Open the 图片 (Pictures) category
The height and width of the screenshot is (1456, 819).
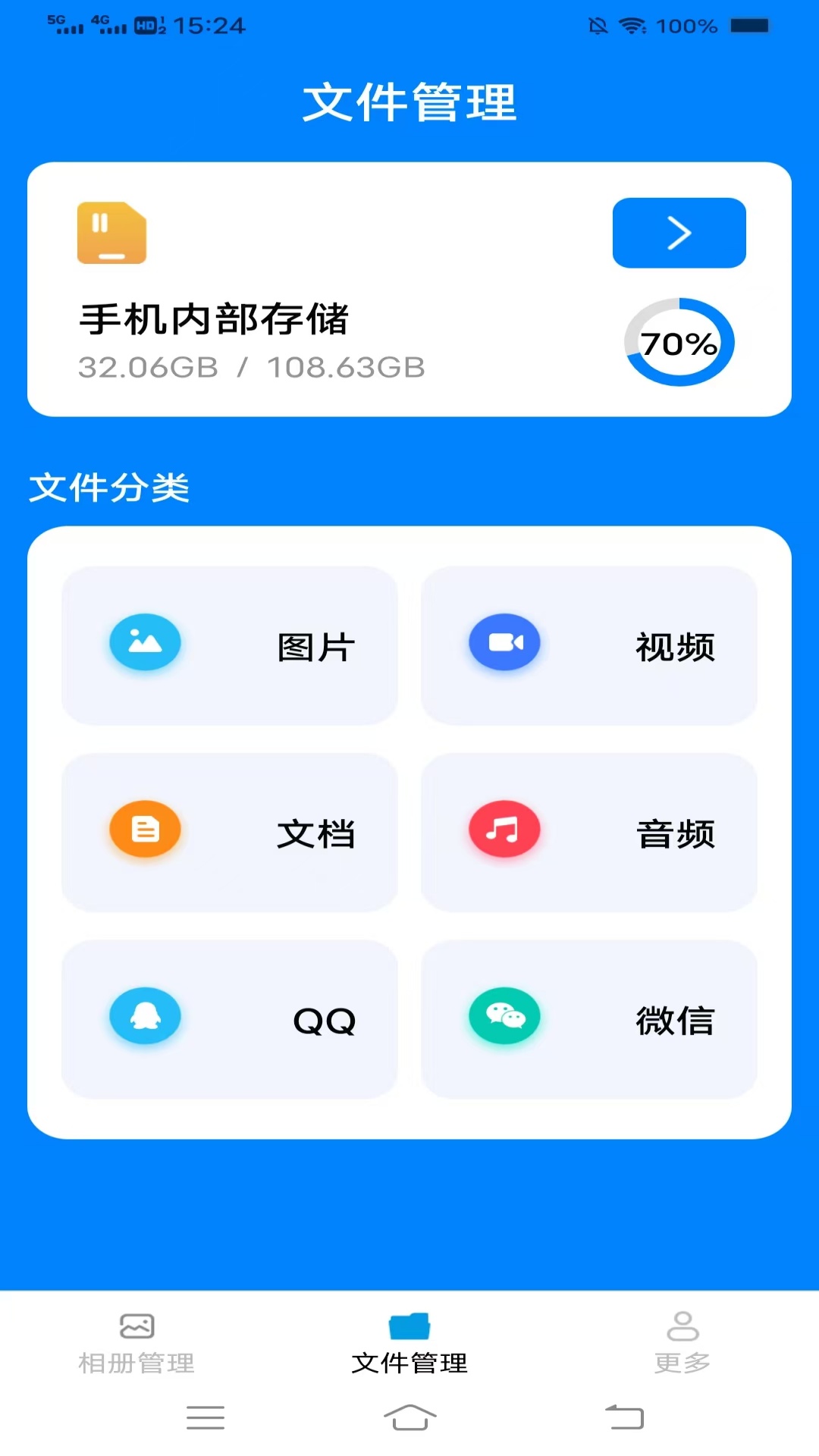[x=230, y=645]
